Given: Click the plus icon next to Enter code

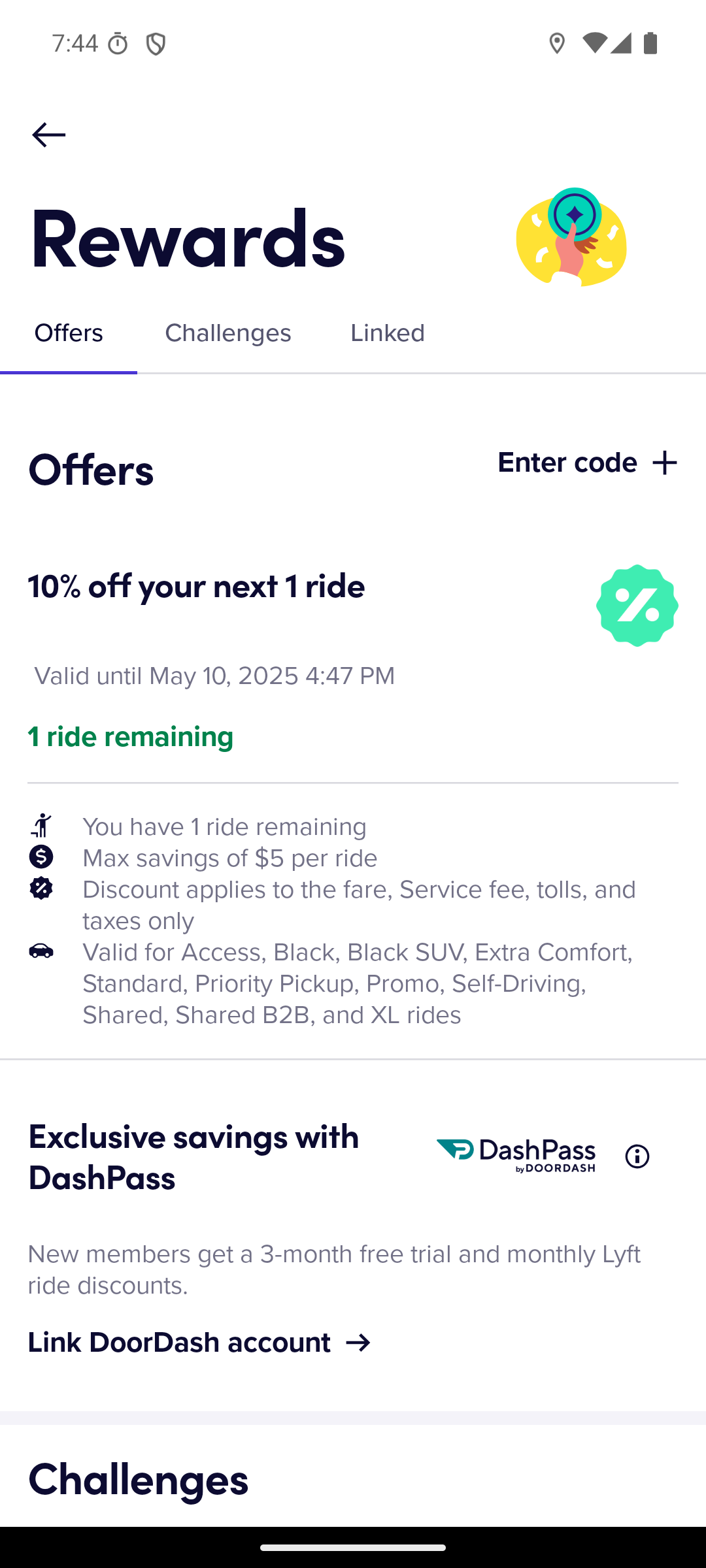Looking at the screenshot, I should click(x=664, y=462).
